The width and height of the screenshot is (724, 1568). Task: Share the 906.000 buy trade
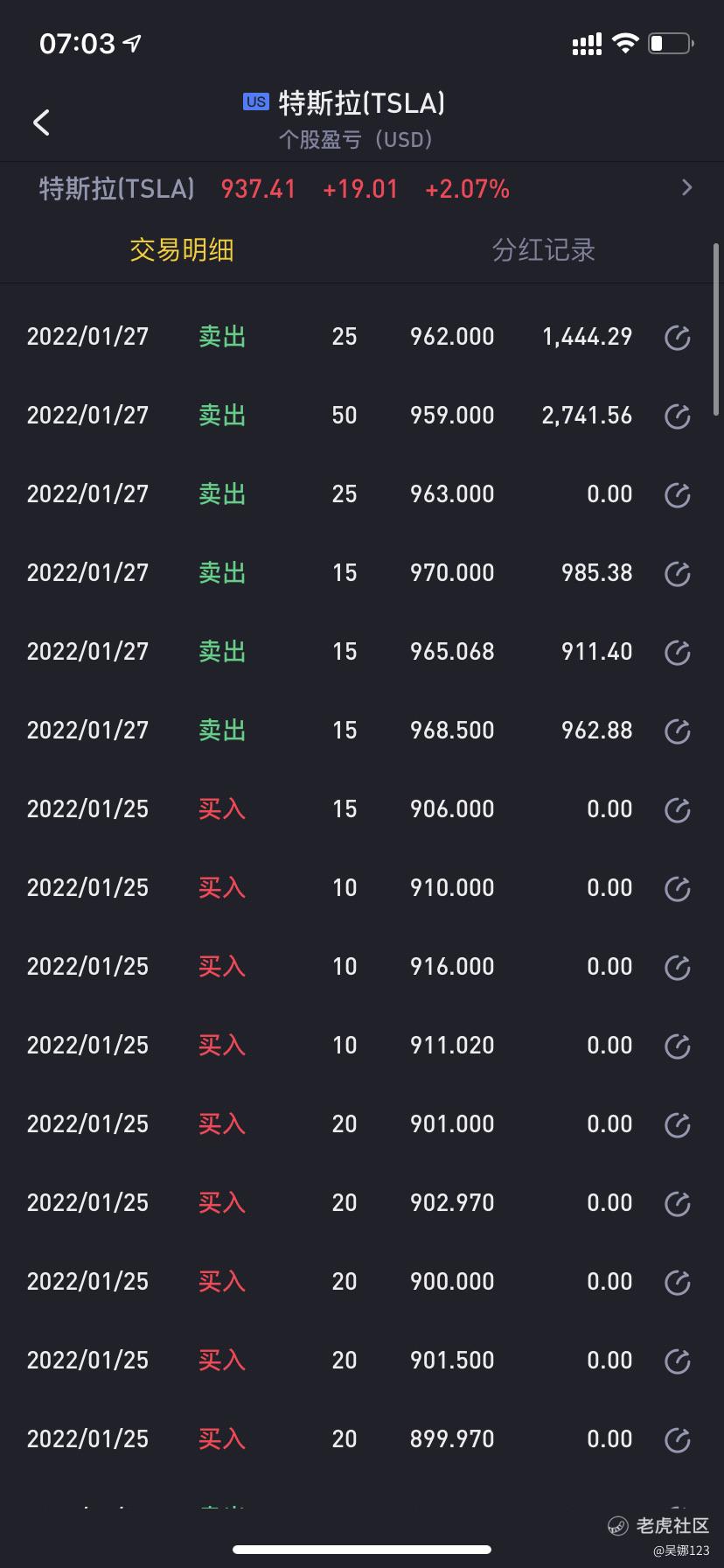coord(678,809)
